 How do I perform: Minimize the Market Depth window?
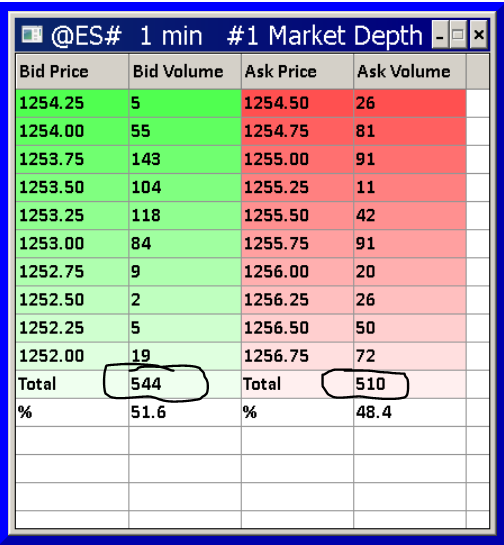(x=440, y=34)
